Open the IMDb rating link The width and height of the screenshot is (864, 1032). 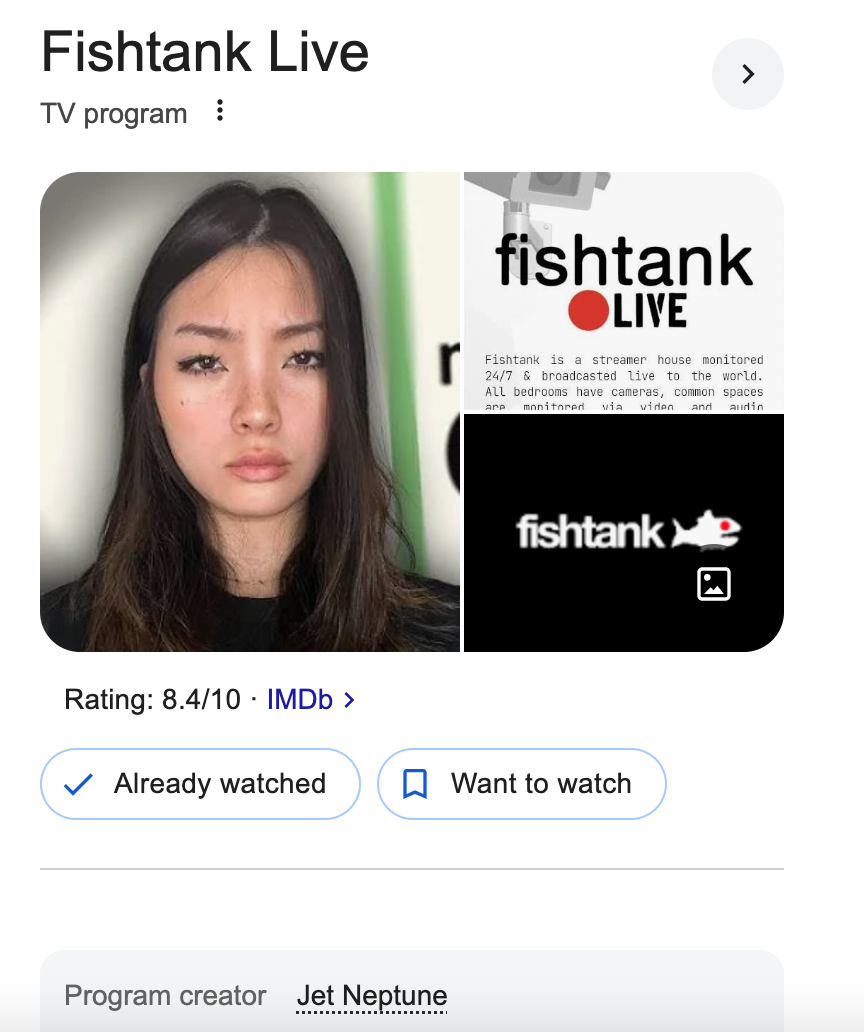[310, 700]
